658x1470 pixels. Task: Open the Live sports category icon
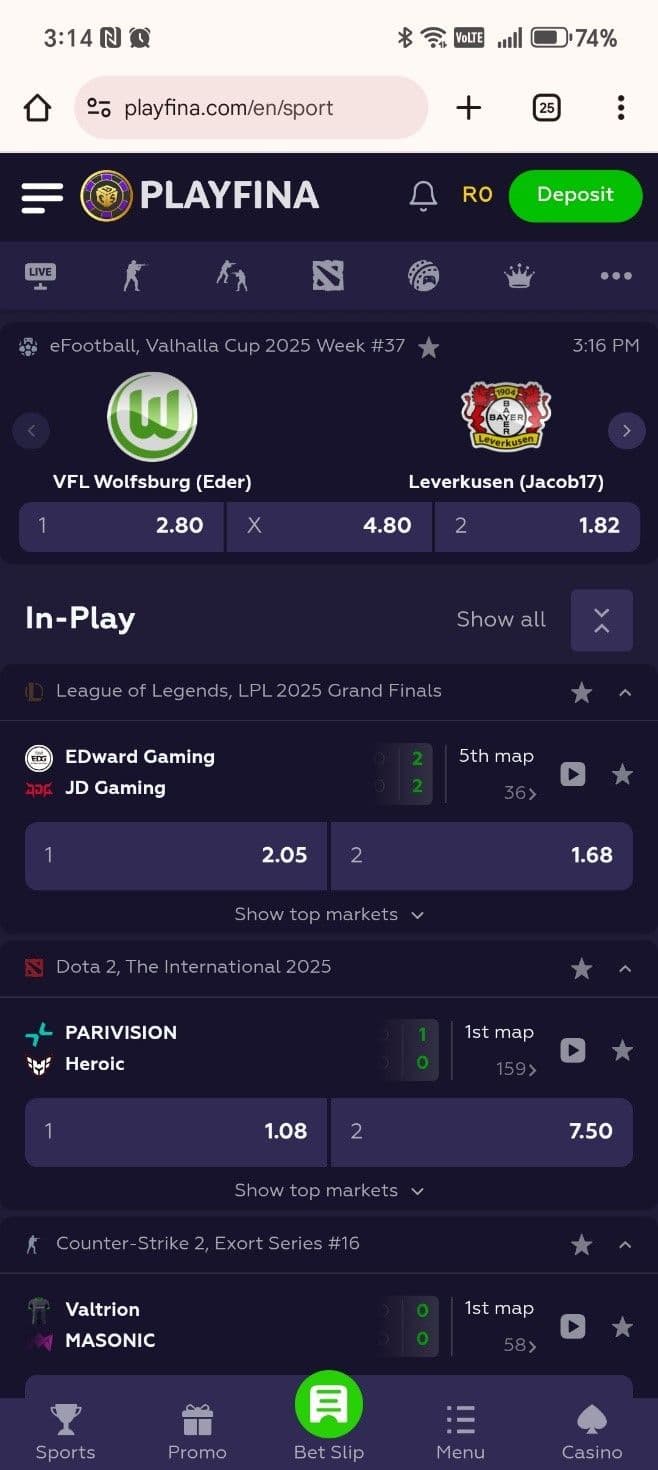(40, 275)
